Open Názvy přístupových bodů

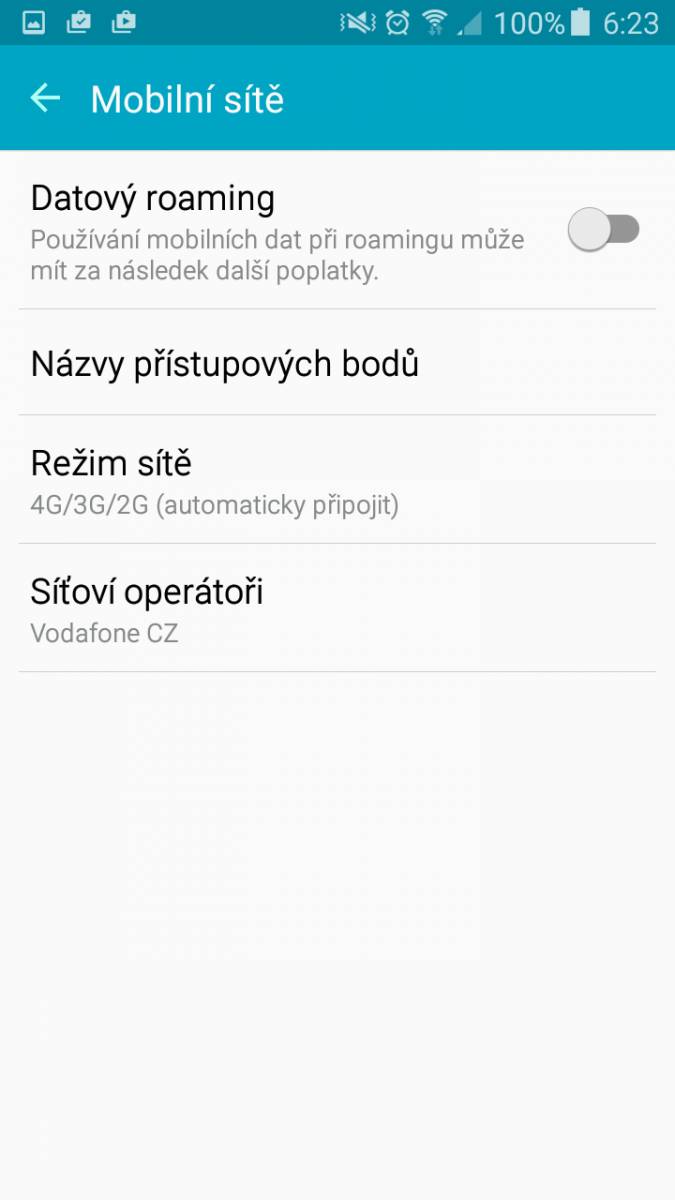[x=337, y=363]
